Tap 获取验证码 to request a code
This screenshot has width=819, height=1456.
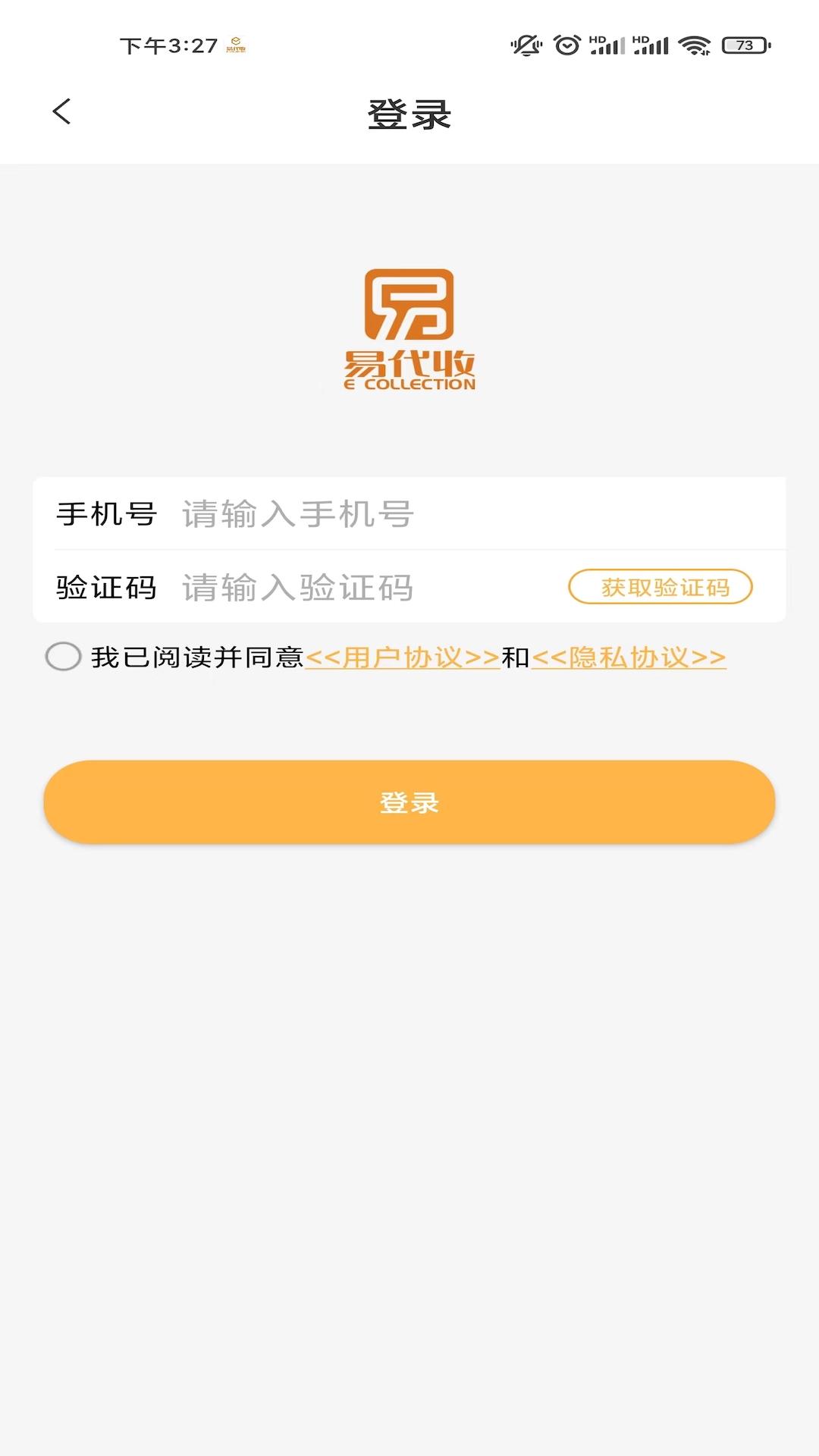point(660,588)
